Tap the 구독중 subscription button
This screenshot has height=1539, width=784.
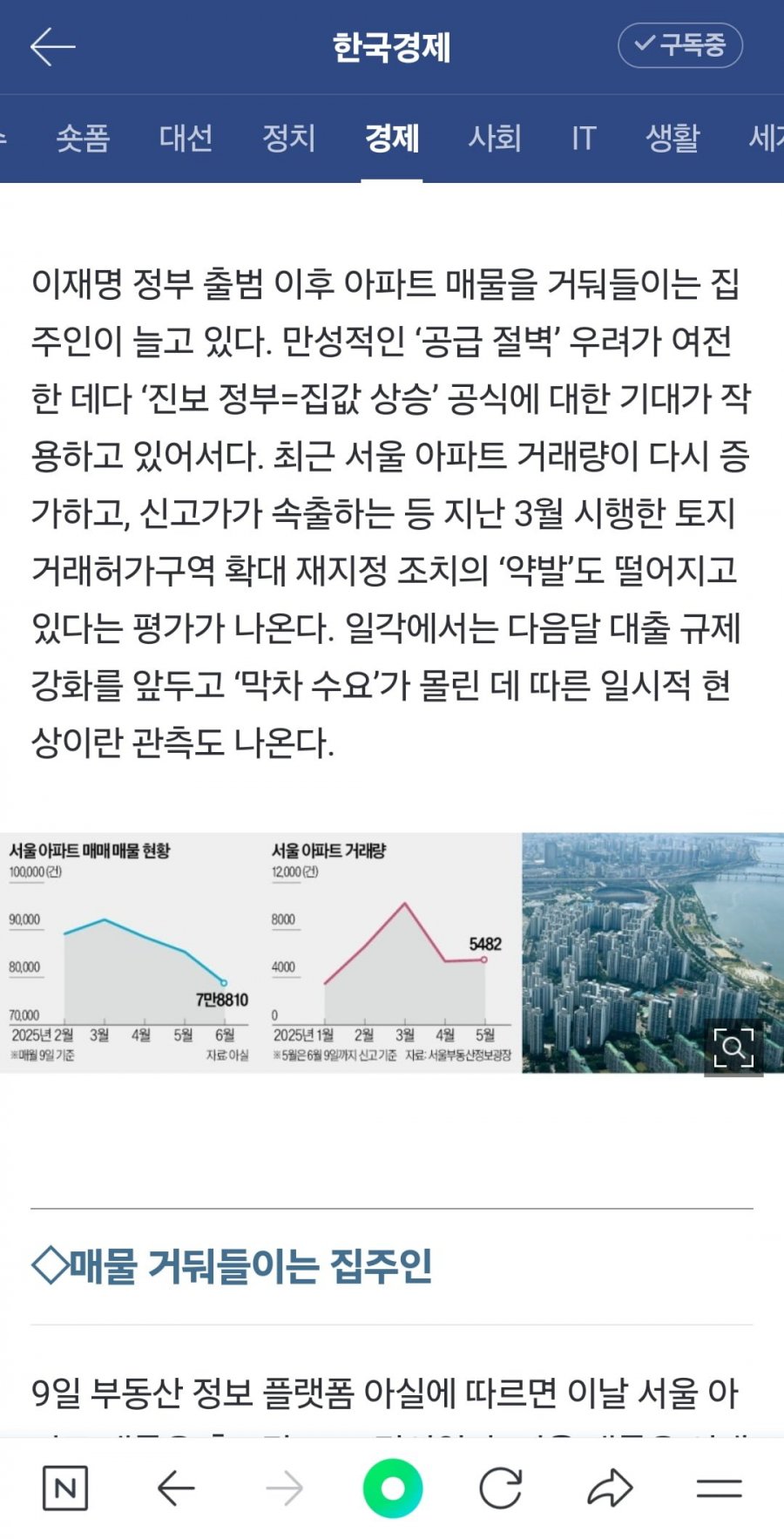[679, 45]
